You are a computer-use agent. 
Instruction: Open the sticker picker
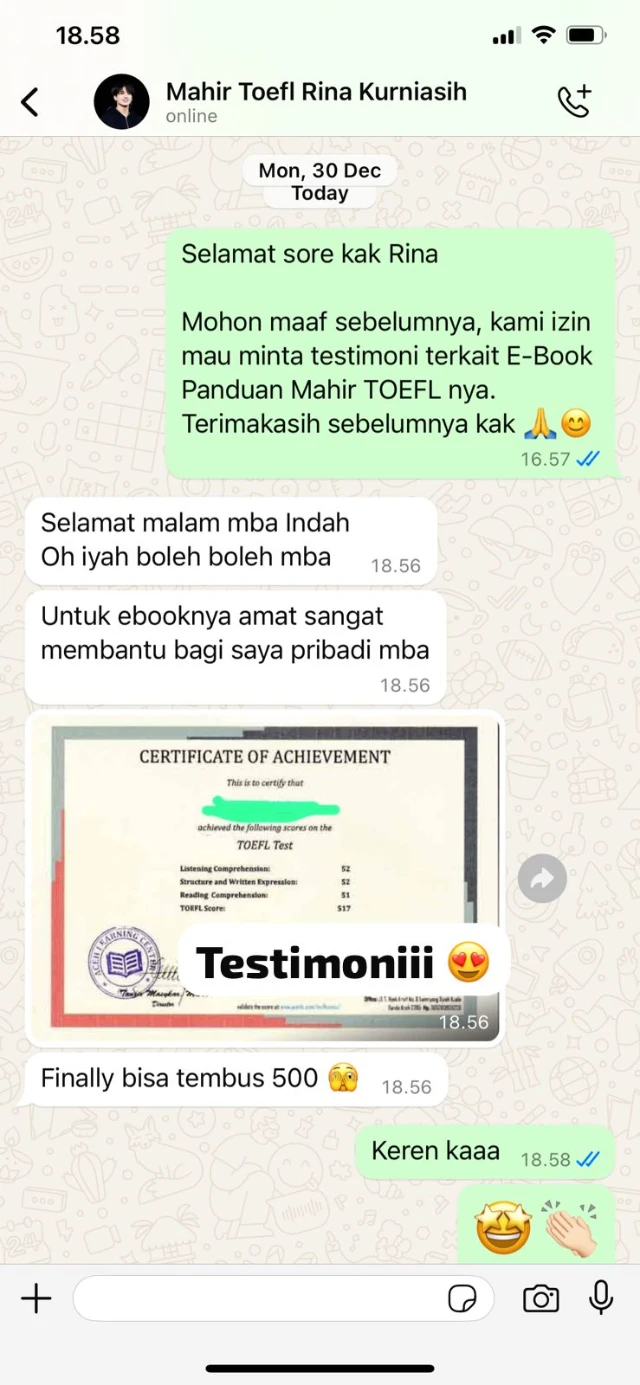coord(462,1299)
